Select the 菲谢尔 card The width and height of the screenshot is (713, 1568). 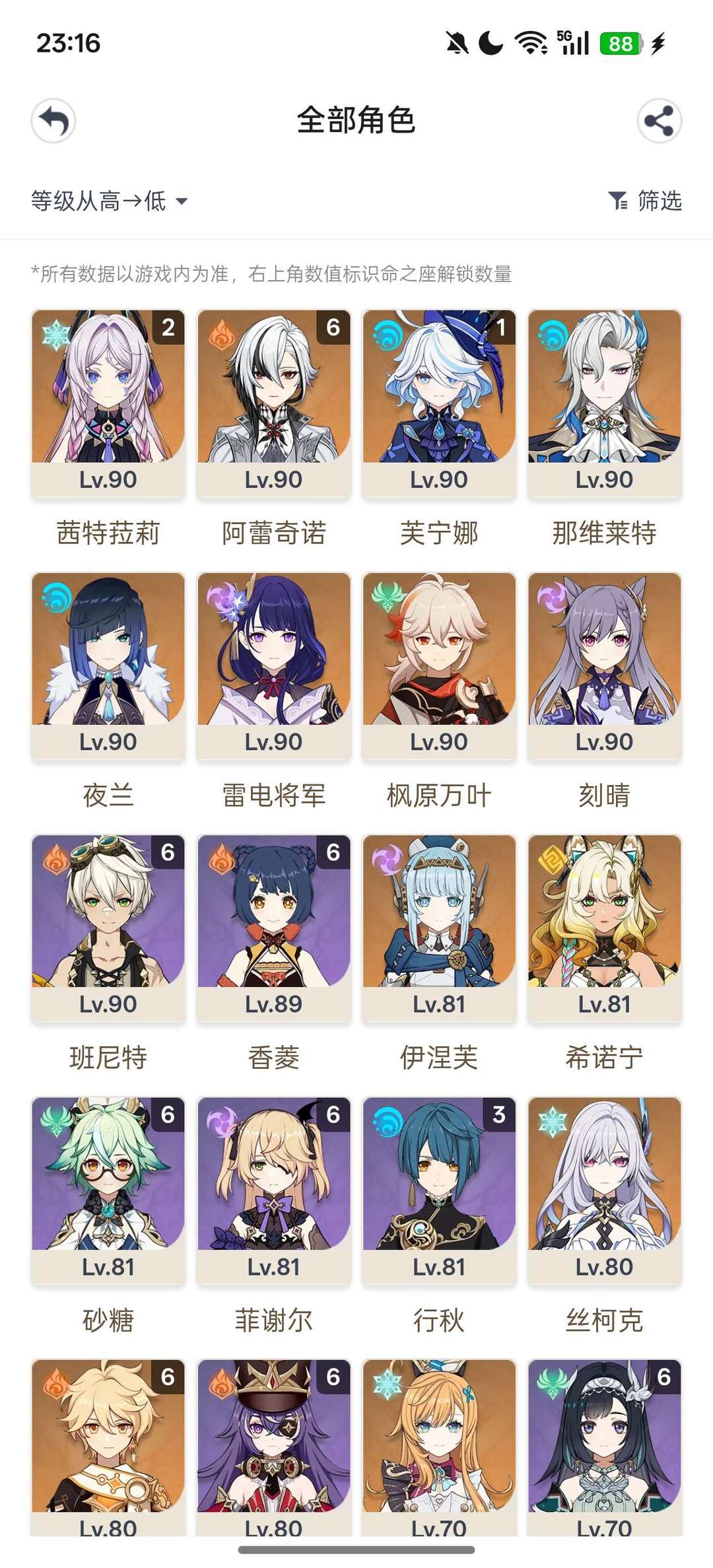click(273, 1190)
